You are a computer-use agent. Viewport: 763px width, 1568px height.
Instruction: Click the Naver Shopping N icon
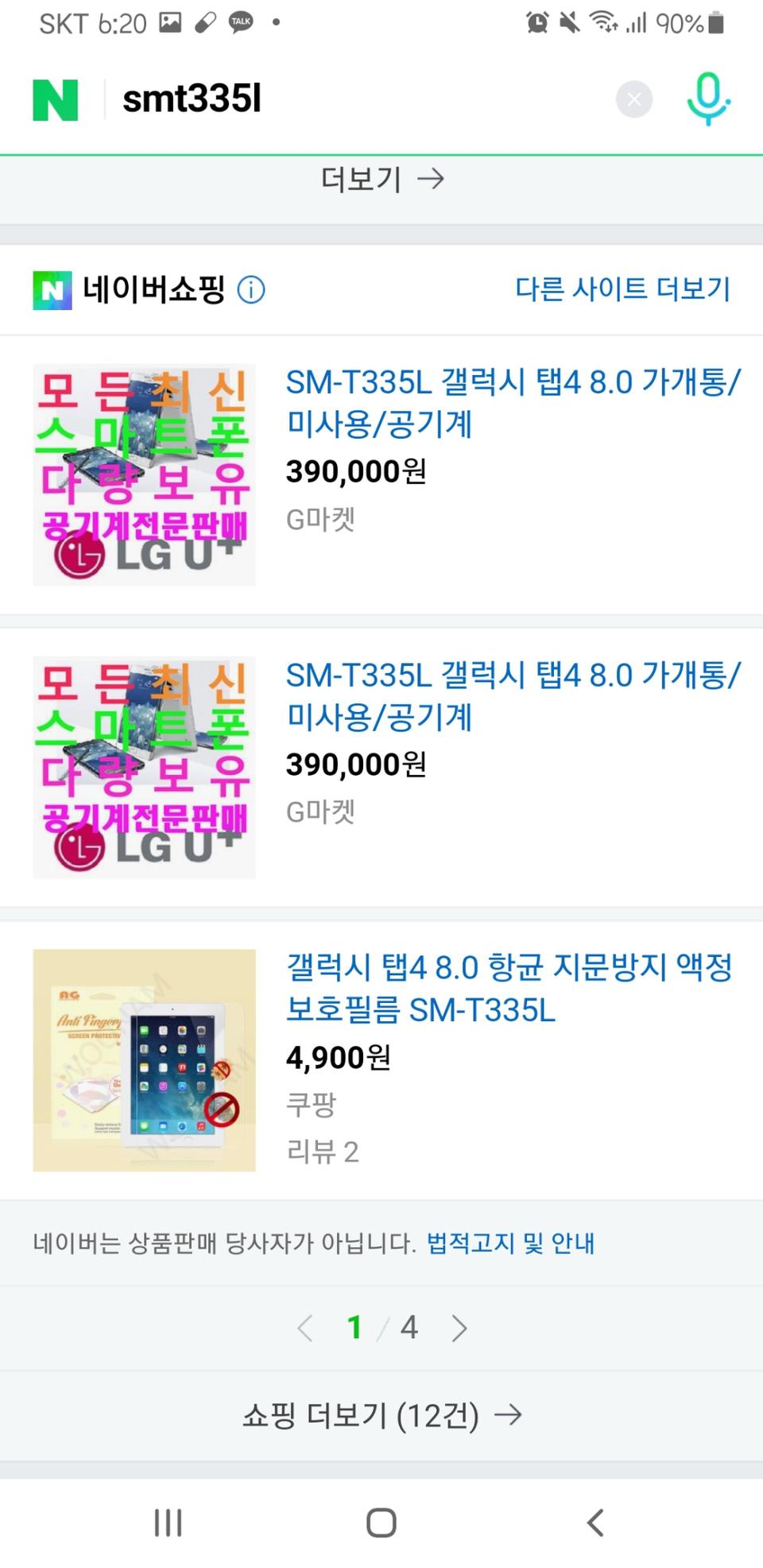click(x=51, y=290)
